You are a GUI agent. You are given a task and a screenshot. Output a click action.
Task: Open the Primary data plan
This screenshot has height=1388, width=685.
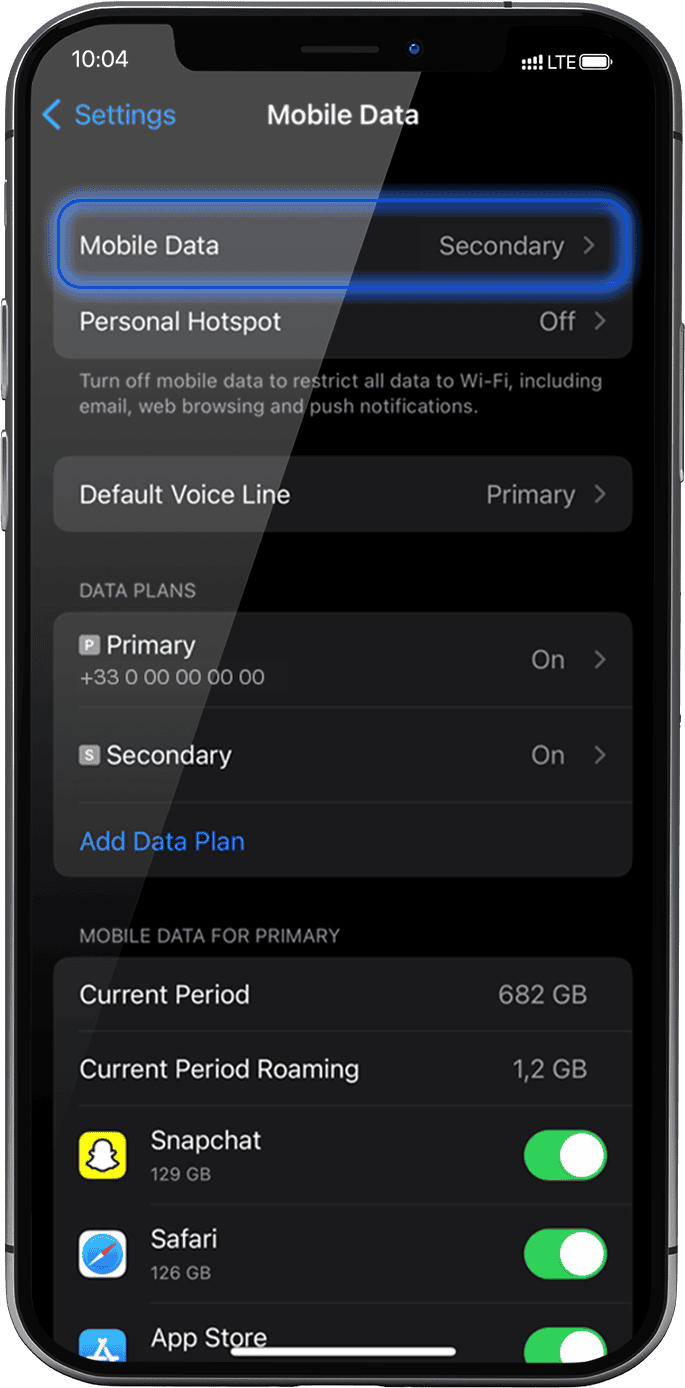click(x=342, y=660)
